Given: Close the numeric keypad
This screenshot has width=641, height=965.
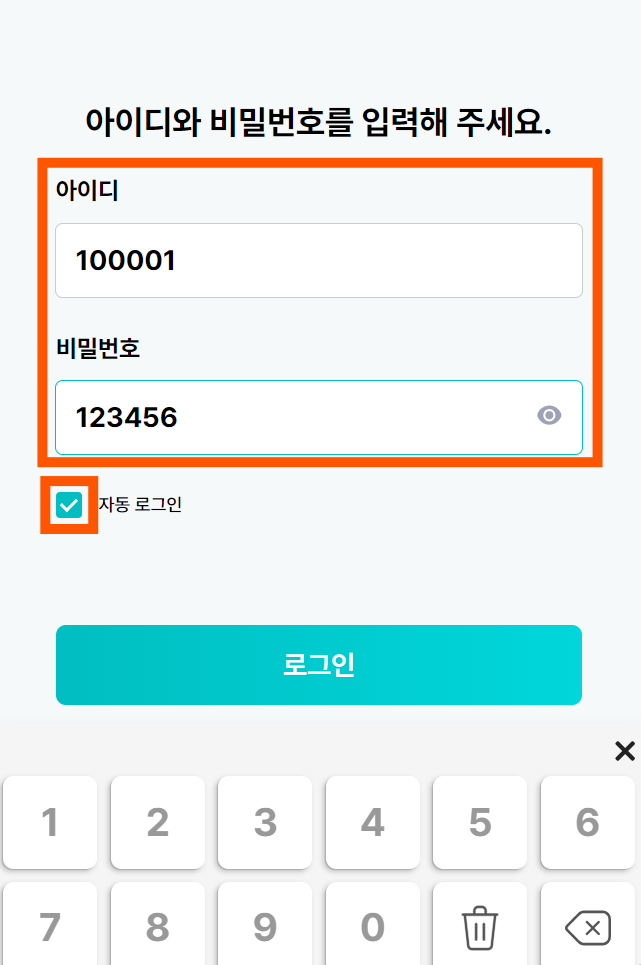Looking at the screenshot, I should tap(624, 751).
